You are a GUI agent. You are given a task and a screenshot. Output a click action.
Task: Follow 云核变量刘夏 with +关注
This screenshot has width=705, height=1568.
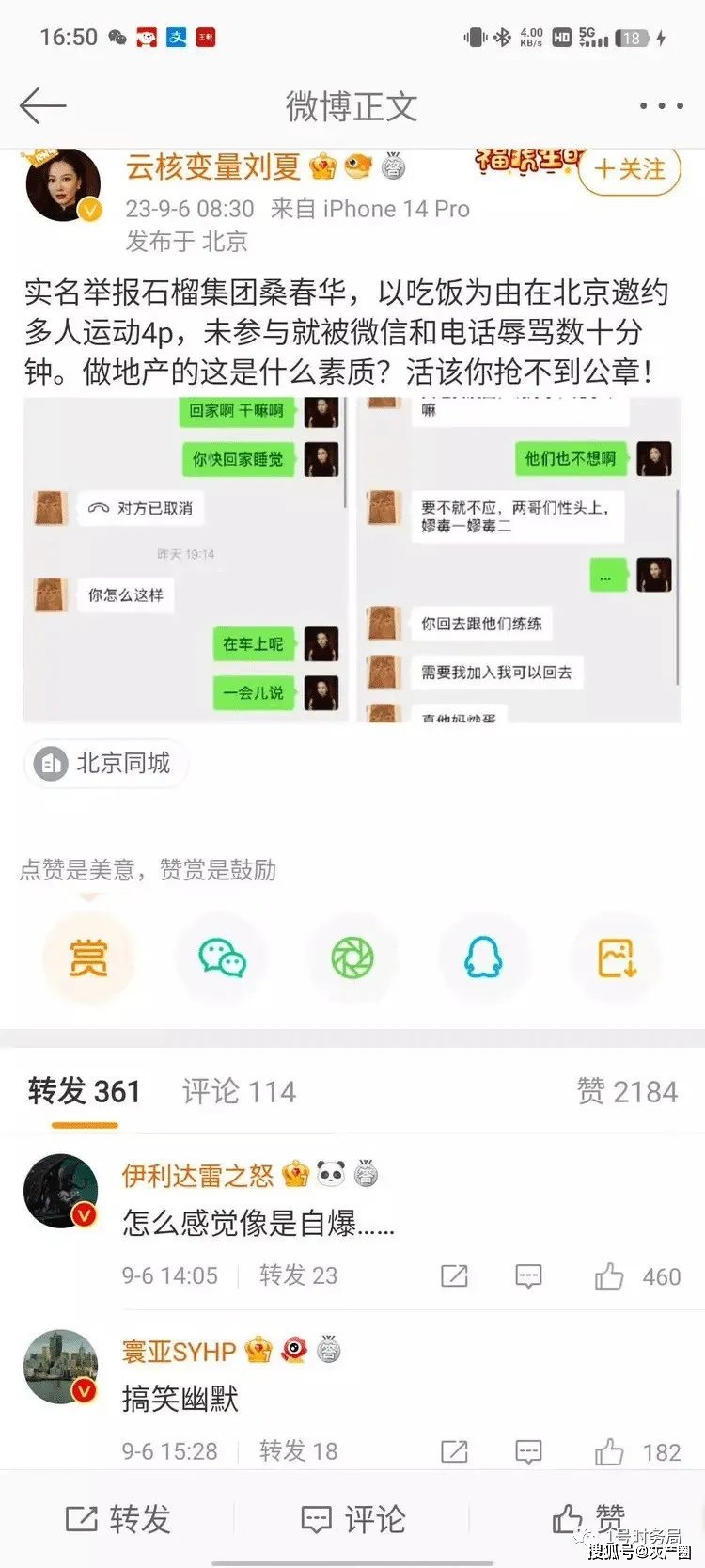coord(629,170)
